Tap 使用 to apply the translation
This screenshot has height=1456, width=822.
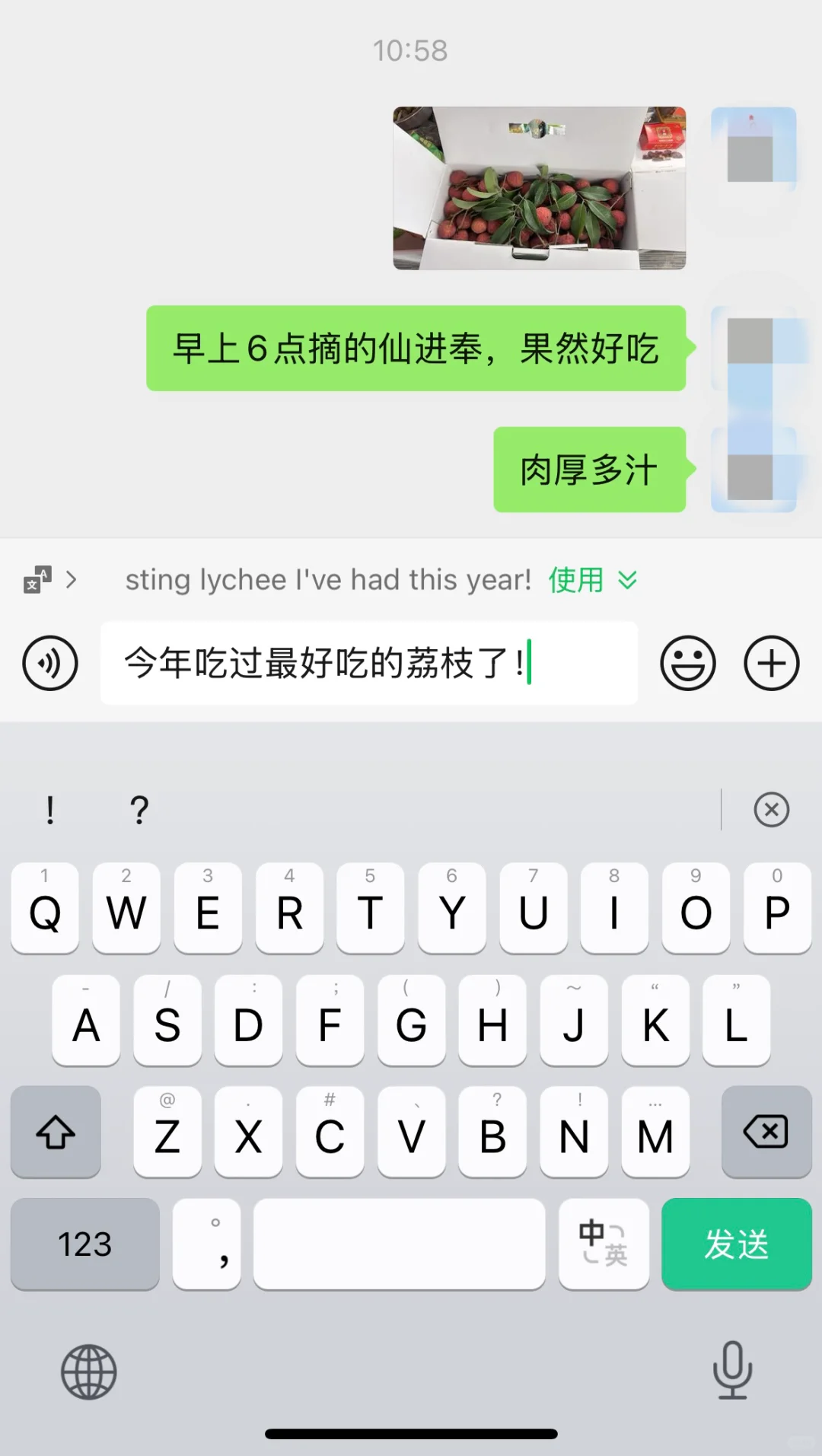pyautogui.click(x=575, y=580)
